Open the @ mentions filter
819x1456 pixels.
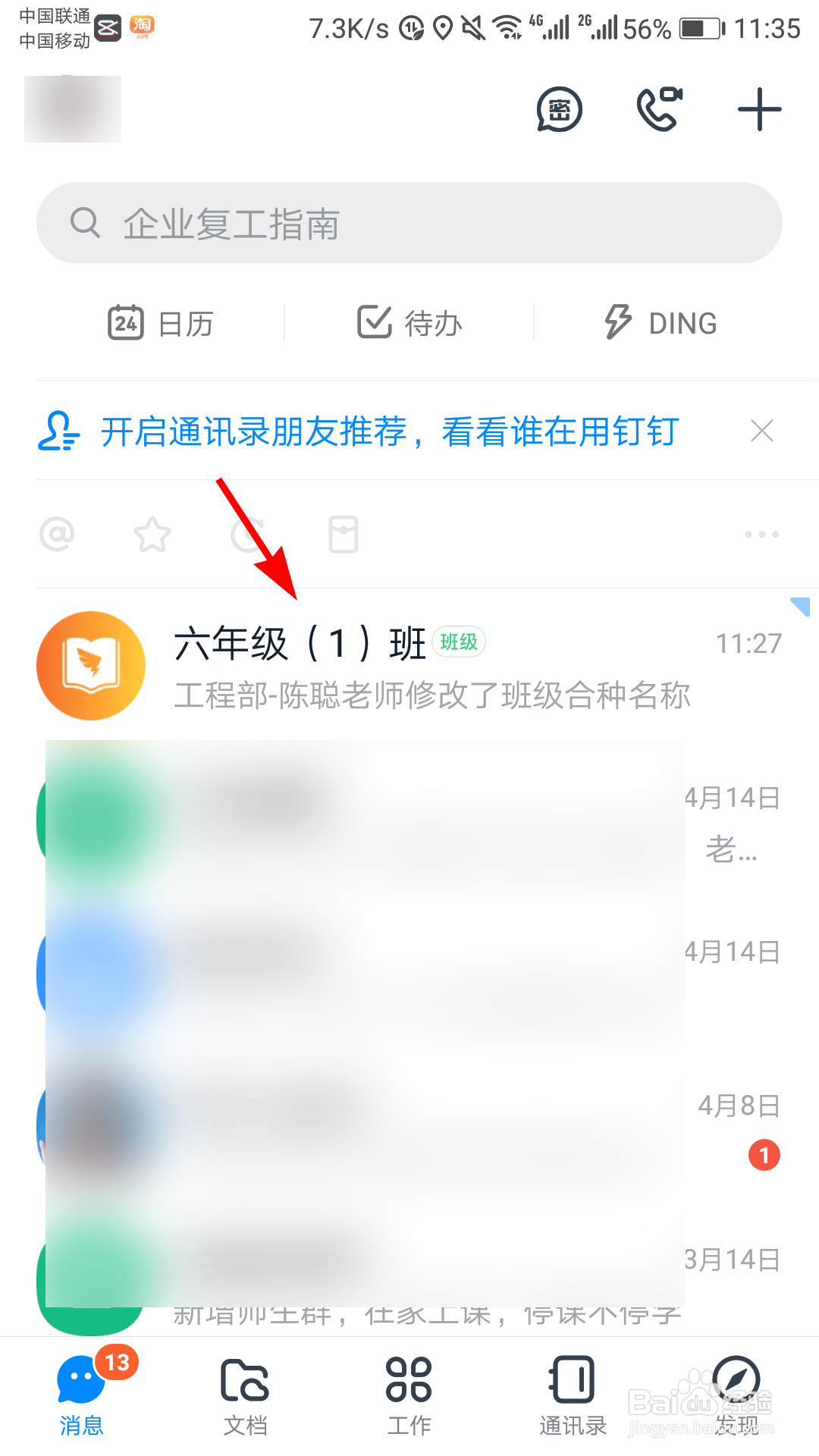[57, 533]
